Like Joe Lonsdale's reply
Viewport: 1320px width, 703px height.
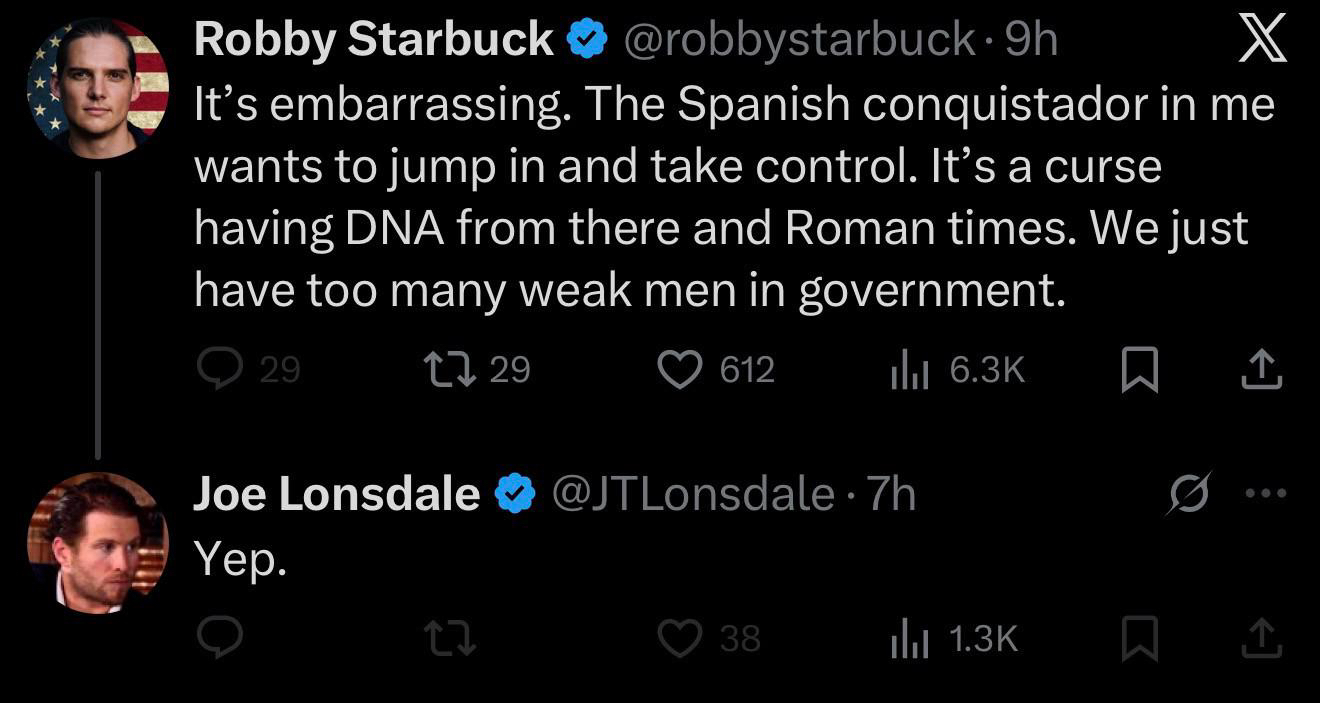point(680,638)
